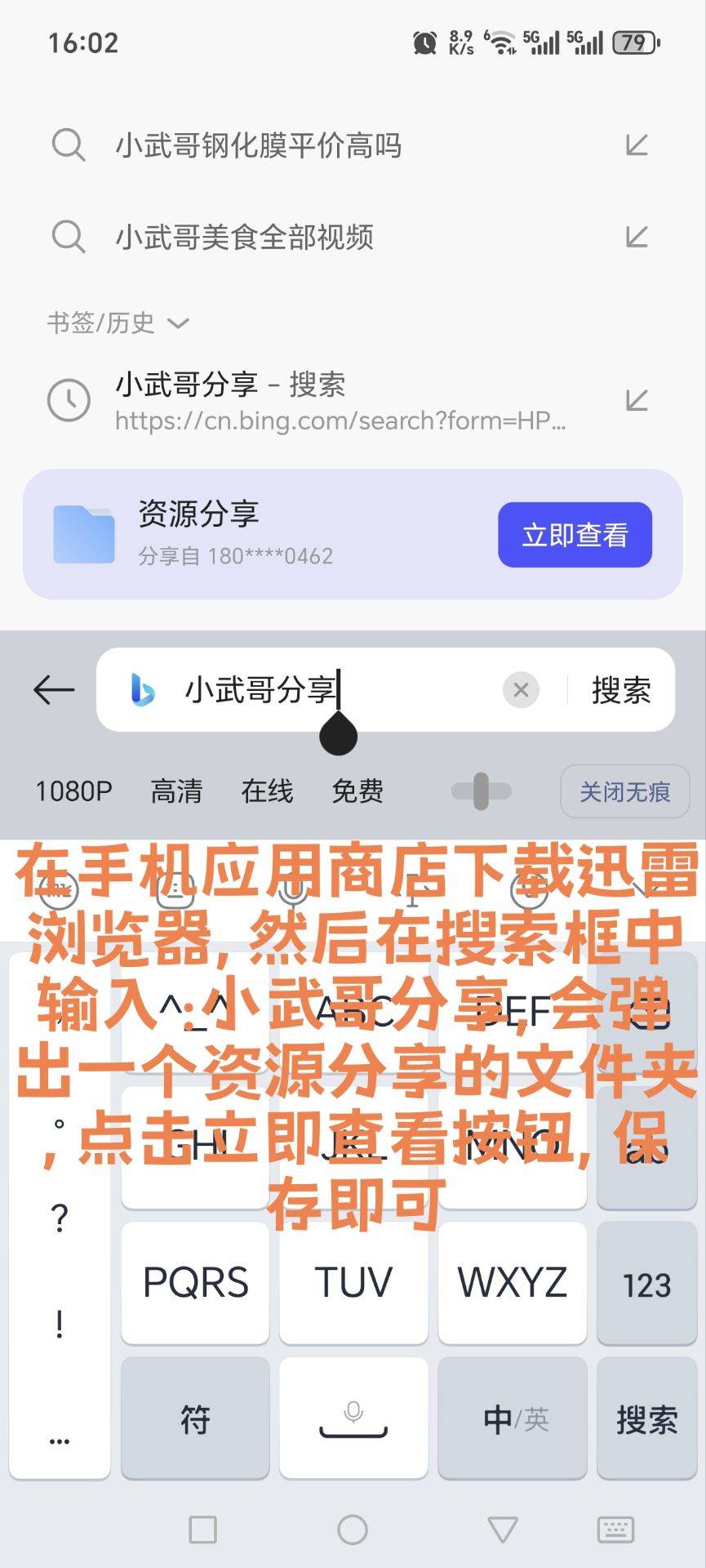Go back with the left arrow

54,690
